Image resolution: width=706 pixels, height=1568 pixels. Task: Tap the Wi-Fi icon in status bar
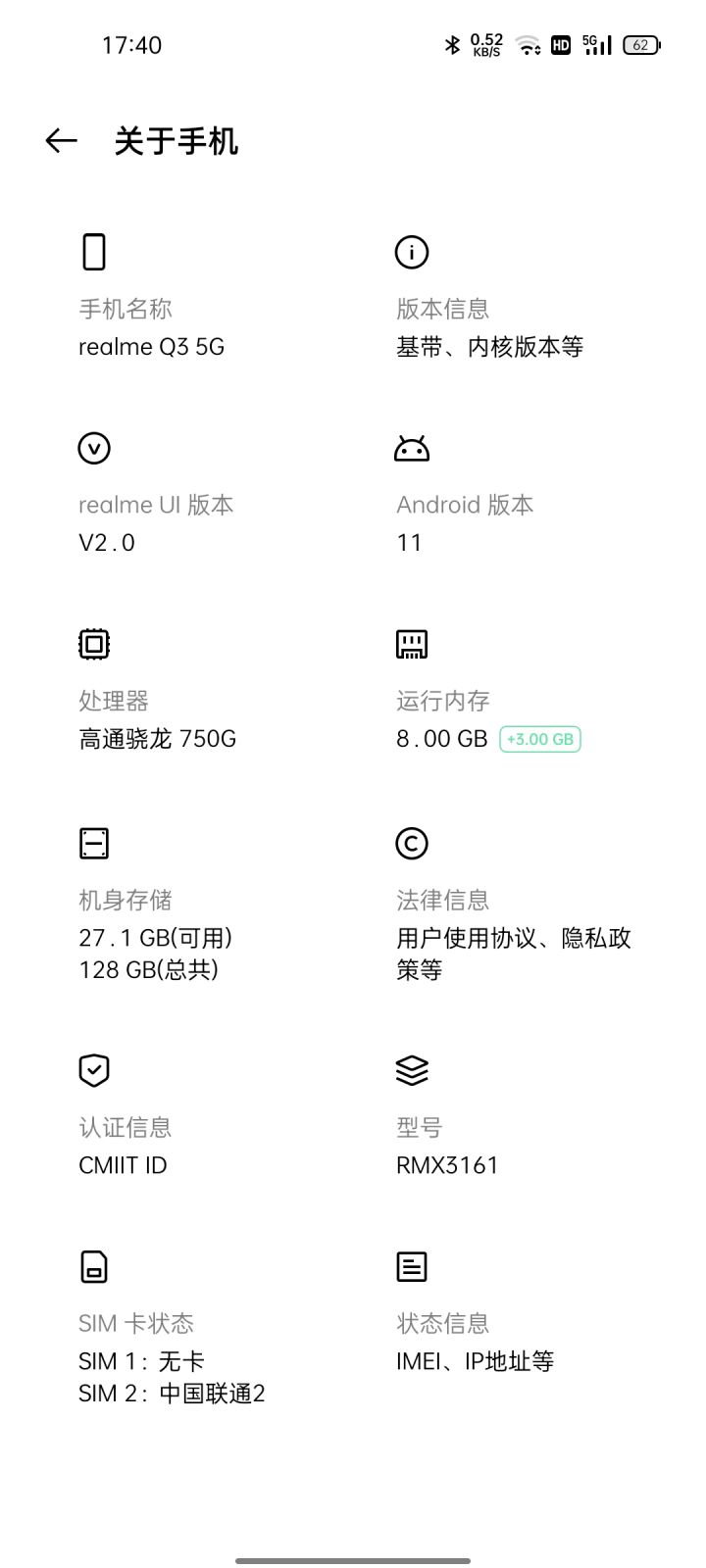point(528,44)
